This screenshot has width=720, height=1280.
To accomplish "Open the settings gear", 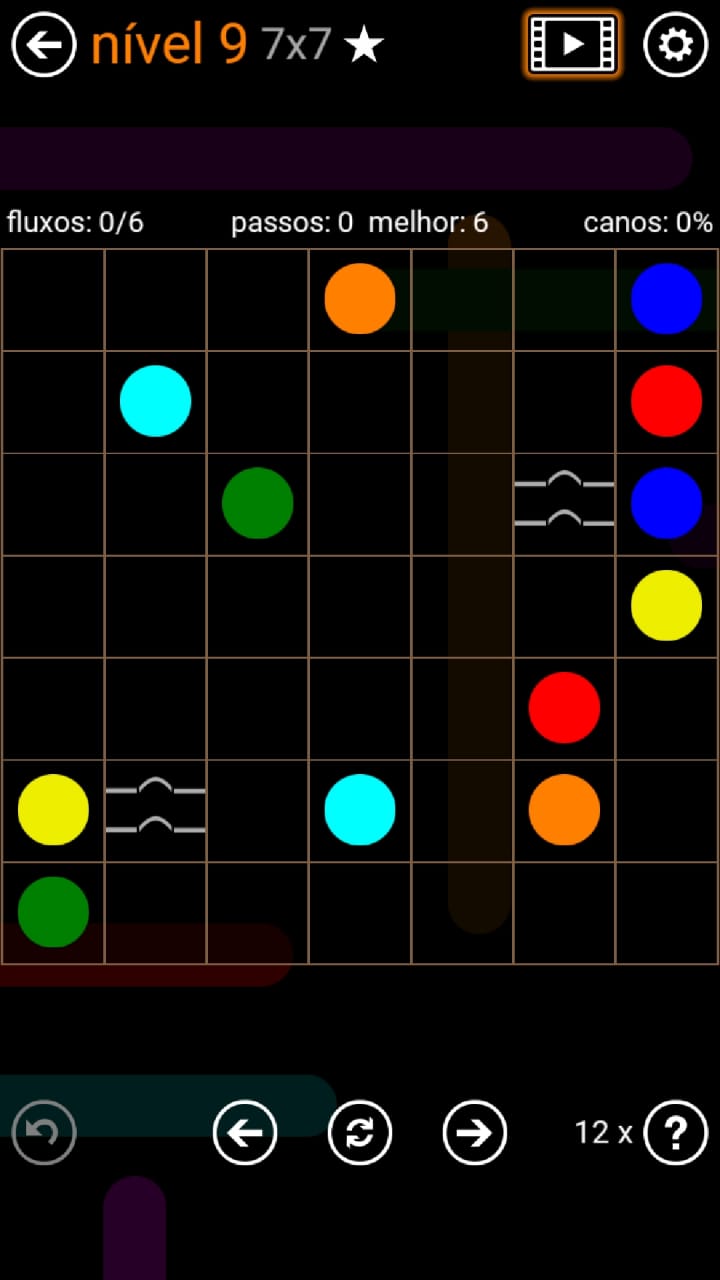I will tap(675, 45).
